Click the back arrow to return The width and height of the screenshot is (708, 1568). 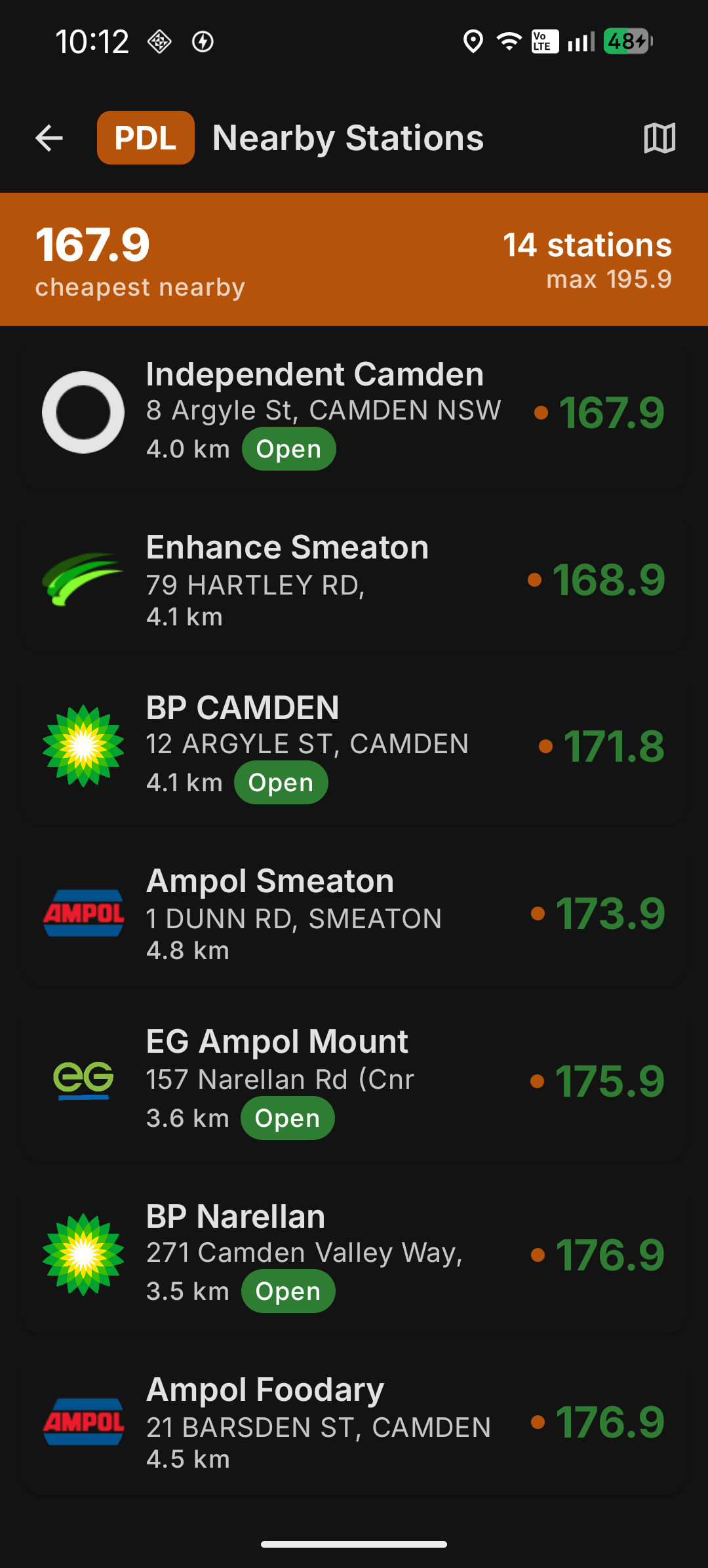click(49, 138)
